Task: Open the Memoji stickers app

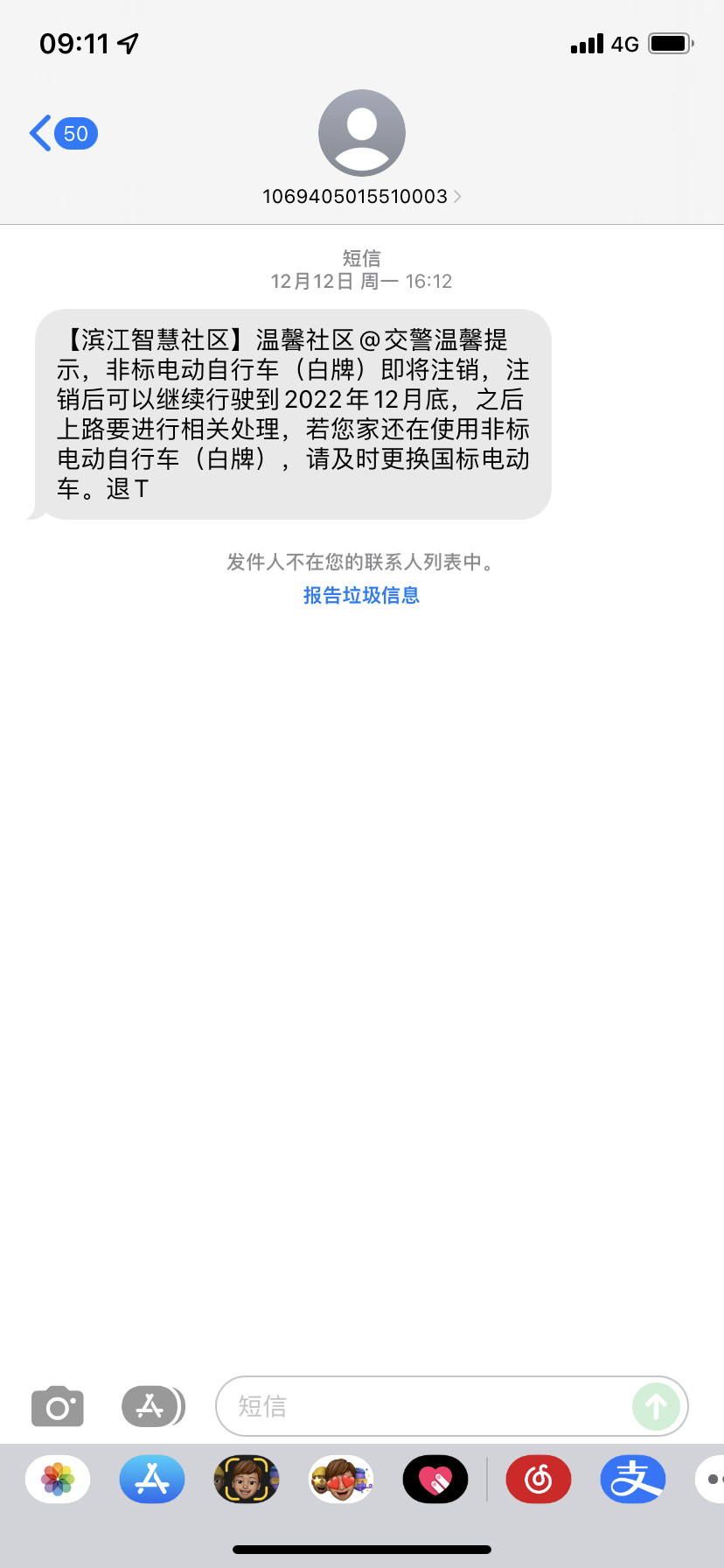Action: tap(341, 1480)
